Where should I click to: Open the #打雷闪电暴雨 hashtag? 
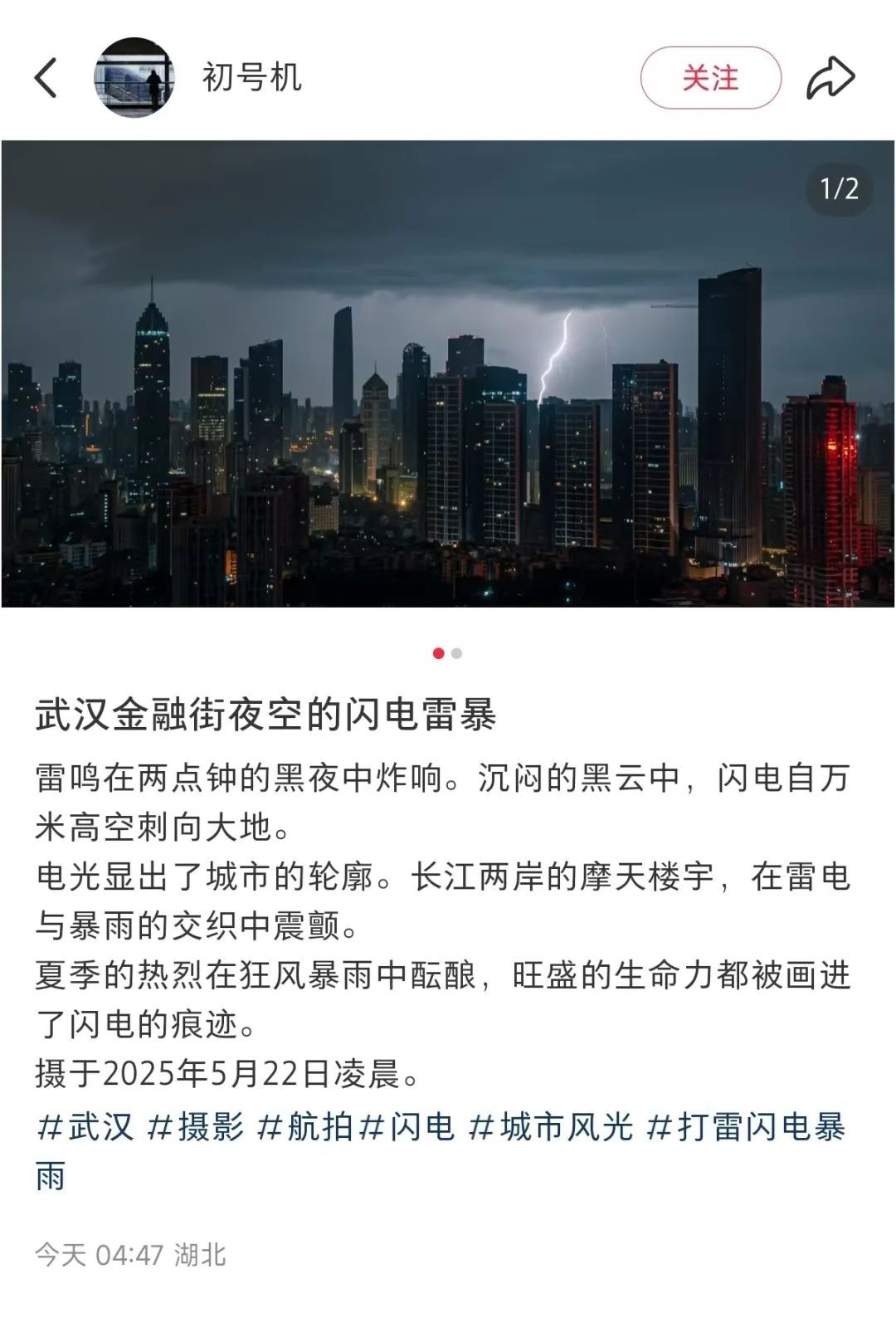pos(745,1126)
